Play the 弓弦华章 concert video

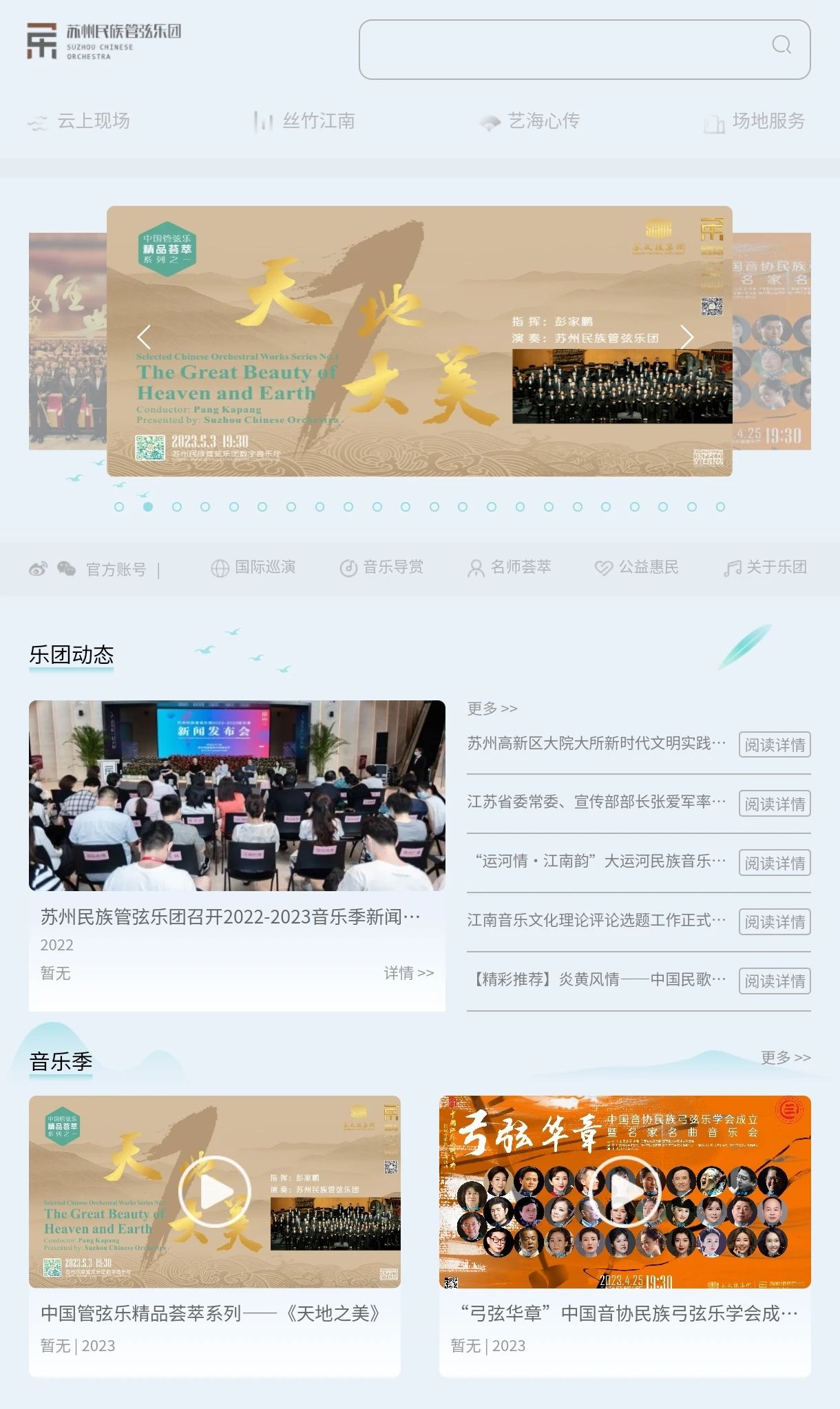click(624, 1191)
